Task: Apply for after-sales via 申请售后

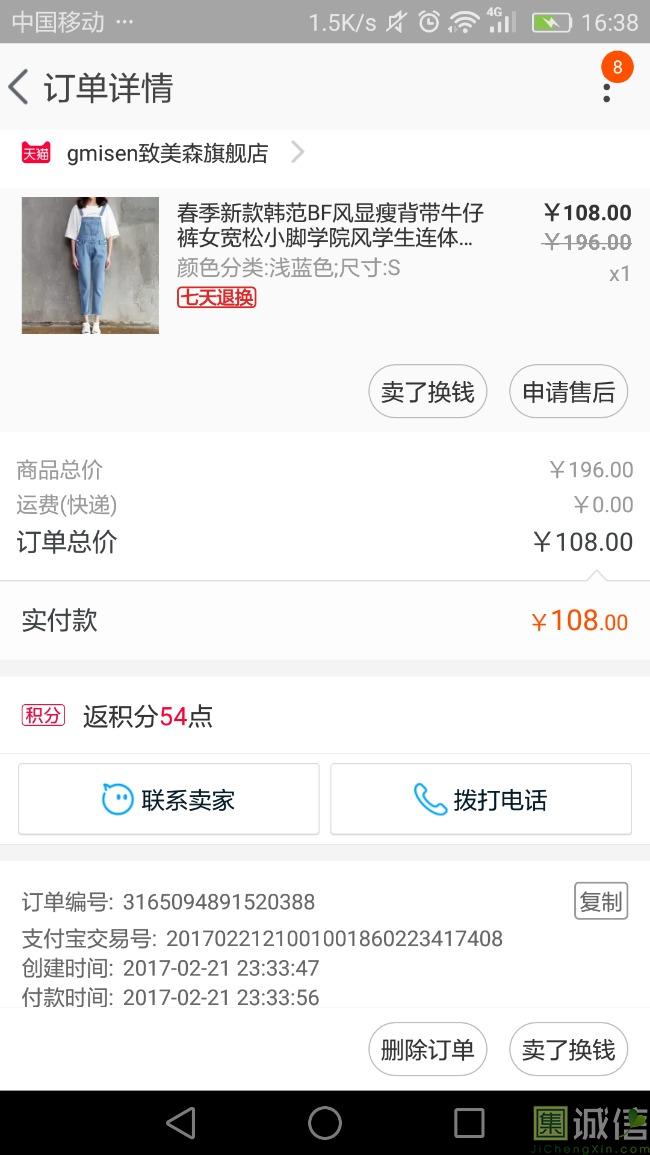Action: point(568,392)
